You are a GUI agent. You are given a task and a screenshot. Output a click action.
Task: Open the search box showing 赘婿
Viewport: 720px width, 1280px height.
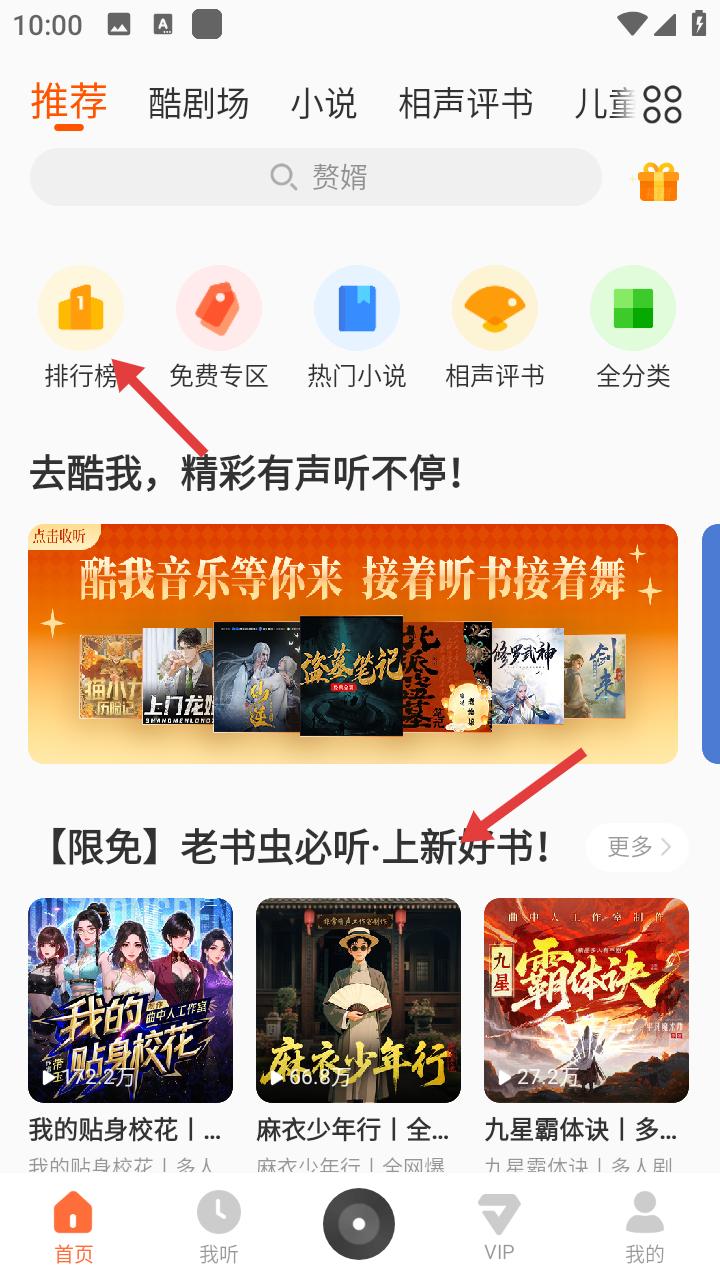point(316,178)
